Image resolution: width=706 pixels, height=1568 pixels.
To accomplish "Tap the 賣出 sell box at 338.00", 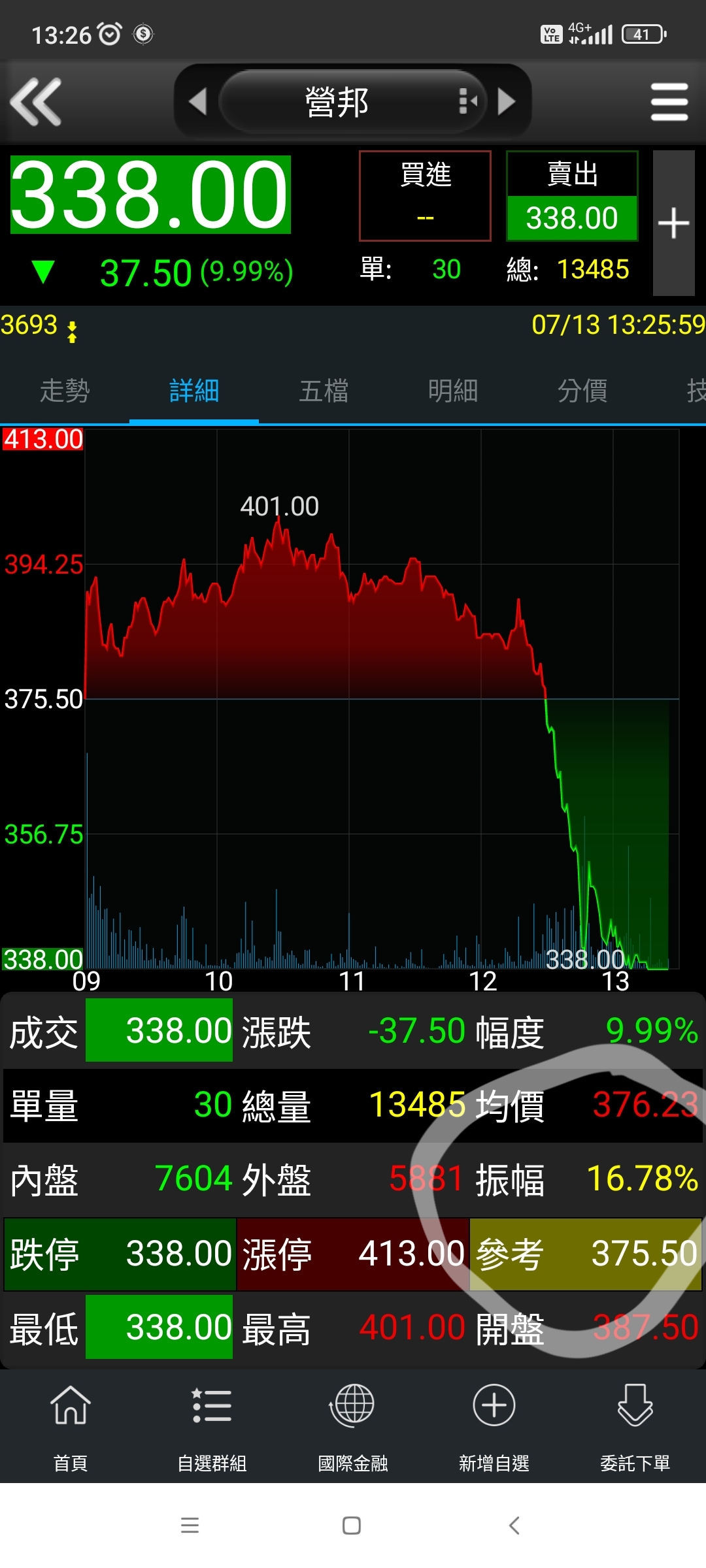I will 572,196.
